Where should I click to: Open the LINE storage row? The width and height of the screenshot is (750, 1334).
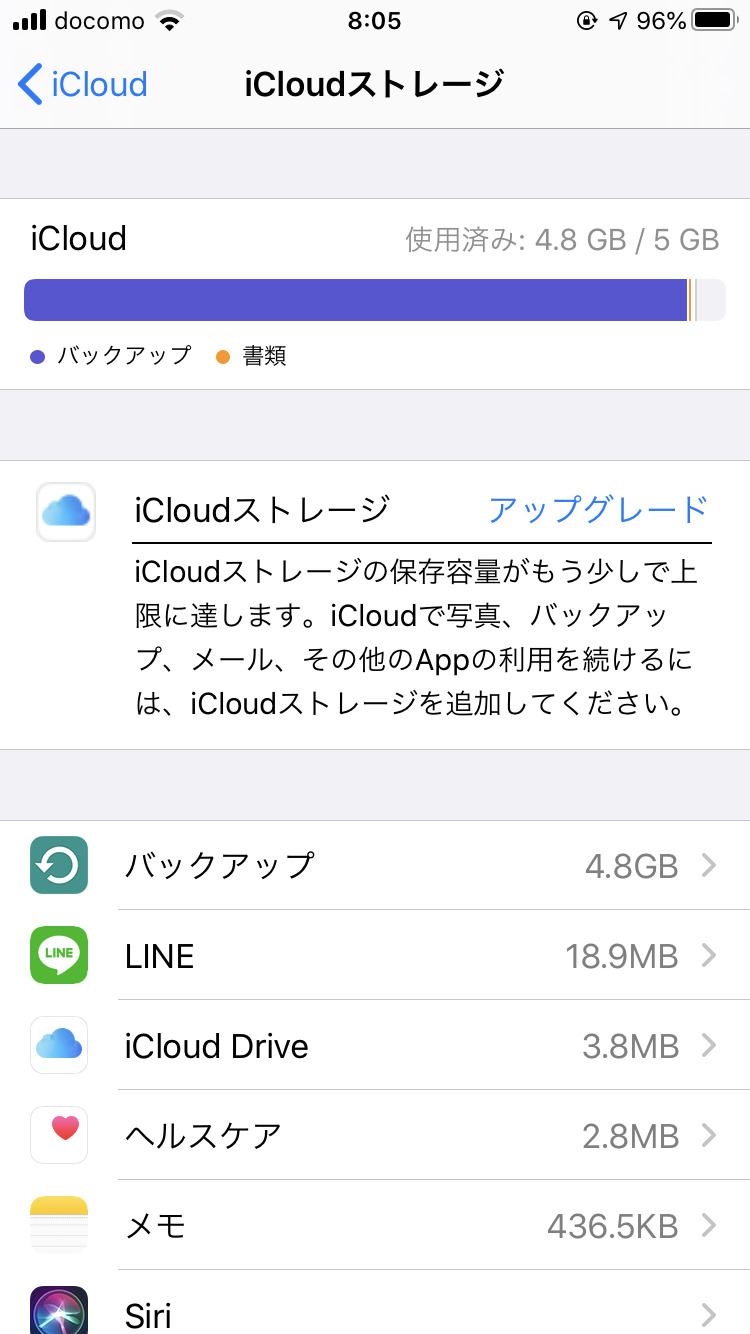[375, 956]
